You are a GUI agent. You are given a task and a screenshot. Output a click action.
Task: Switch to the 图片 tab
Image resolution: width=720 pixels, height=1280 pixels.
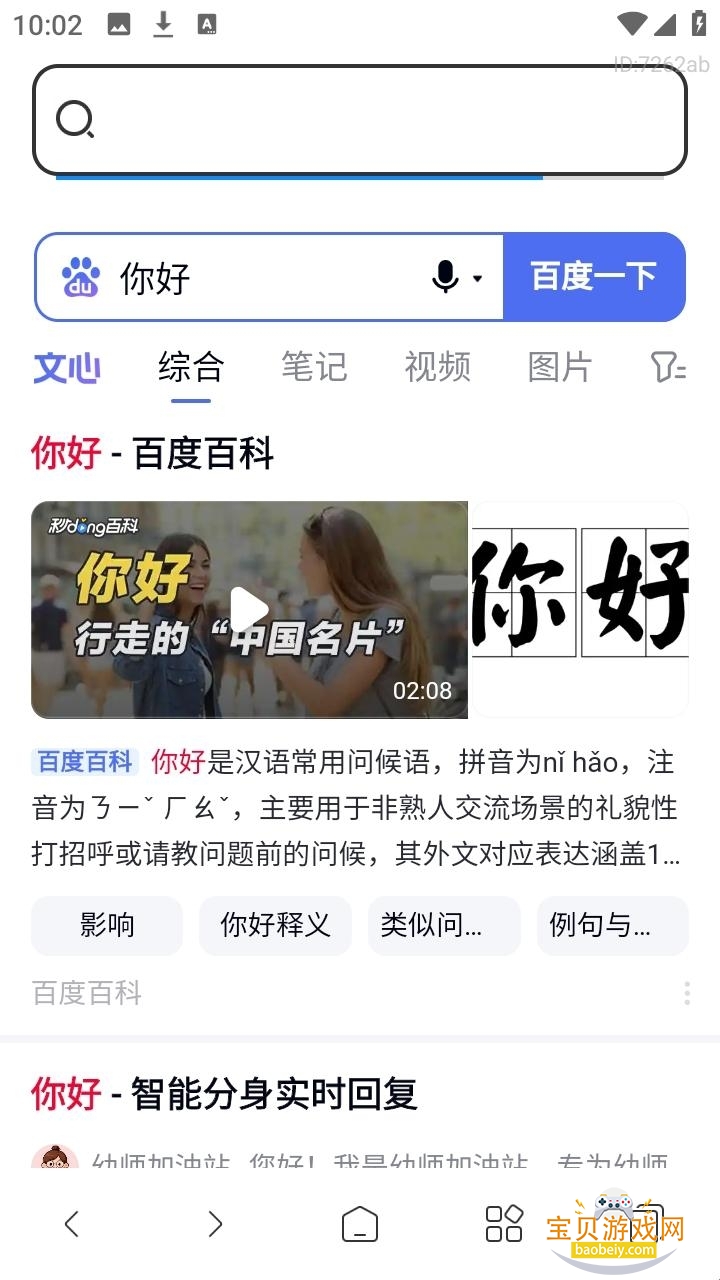pos(560,367)
